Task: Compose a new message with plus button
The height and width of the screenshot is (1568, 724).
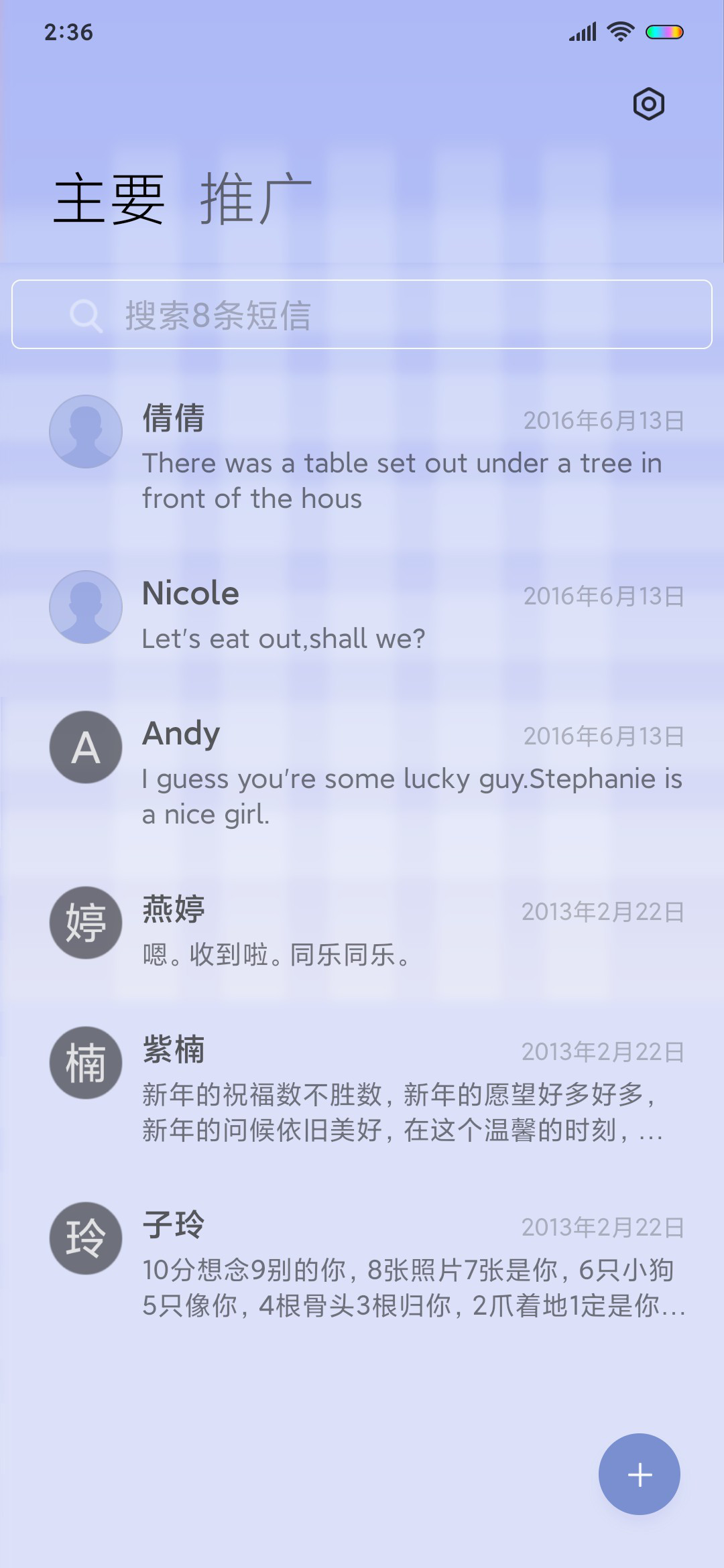Action: (640, 1474)
